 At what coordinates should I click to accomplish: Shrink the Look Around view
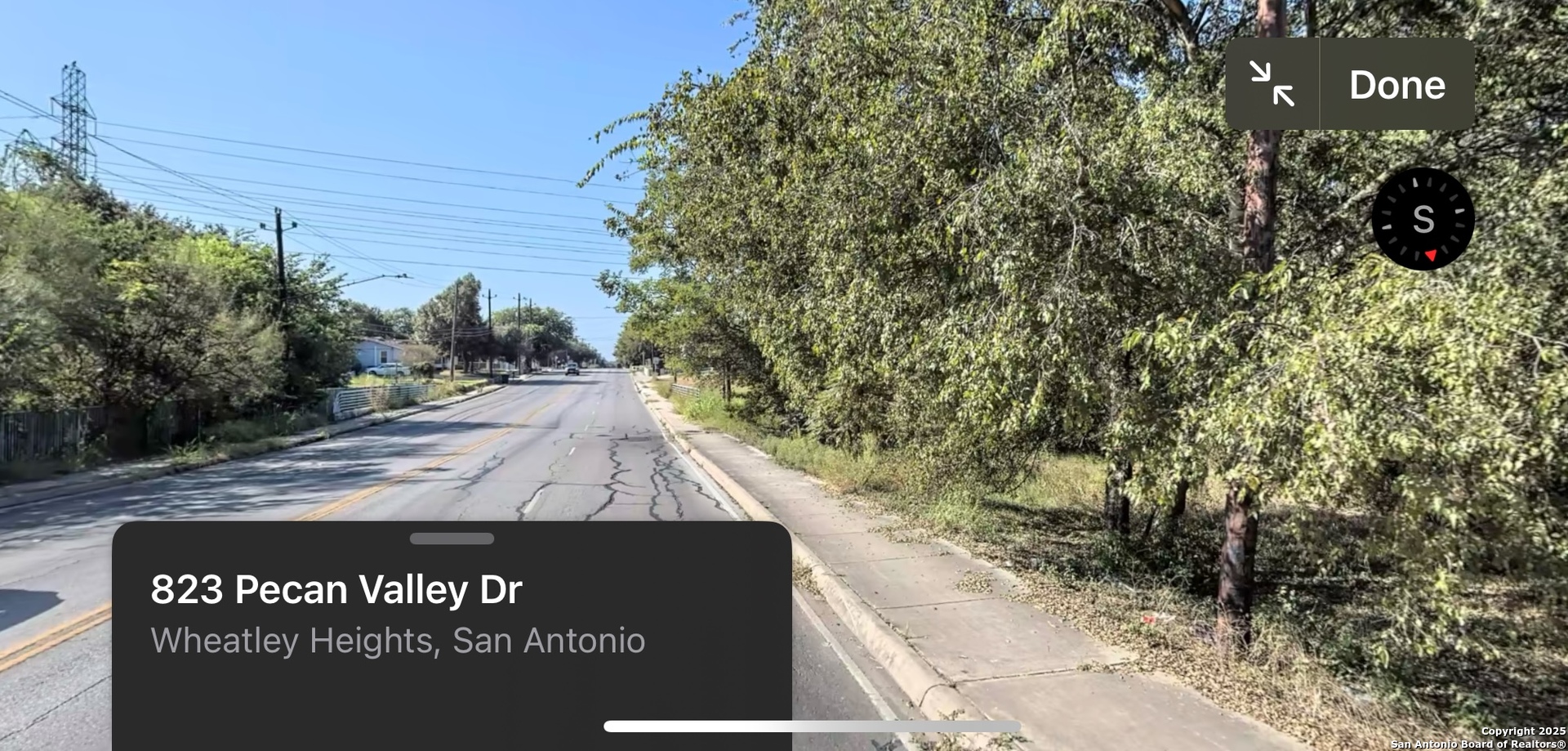point(1272,84)
